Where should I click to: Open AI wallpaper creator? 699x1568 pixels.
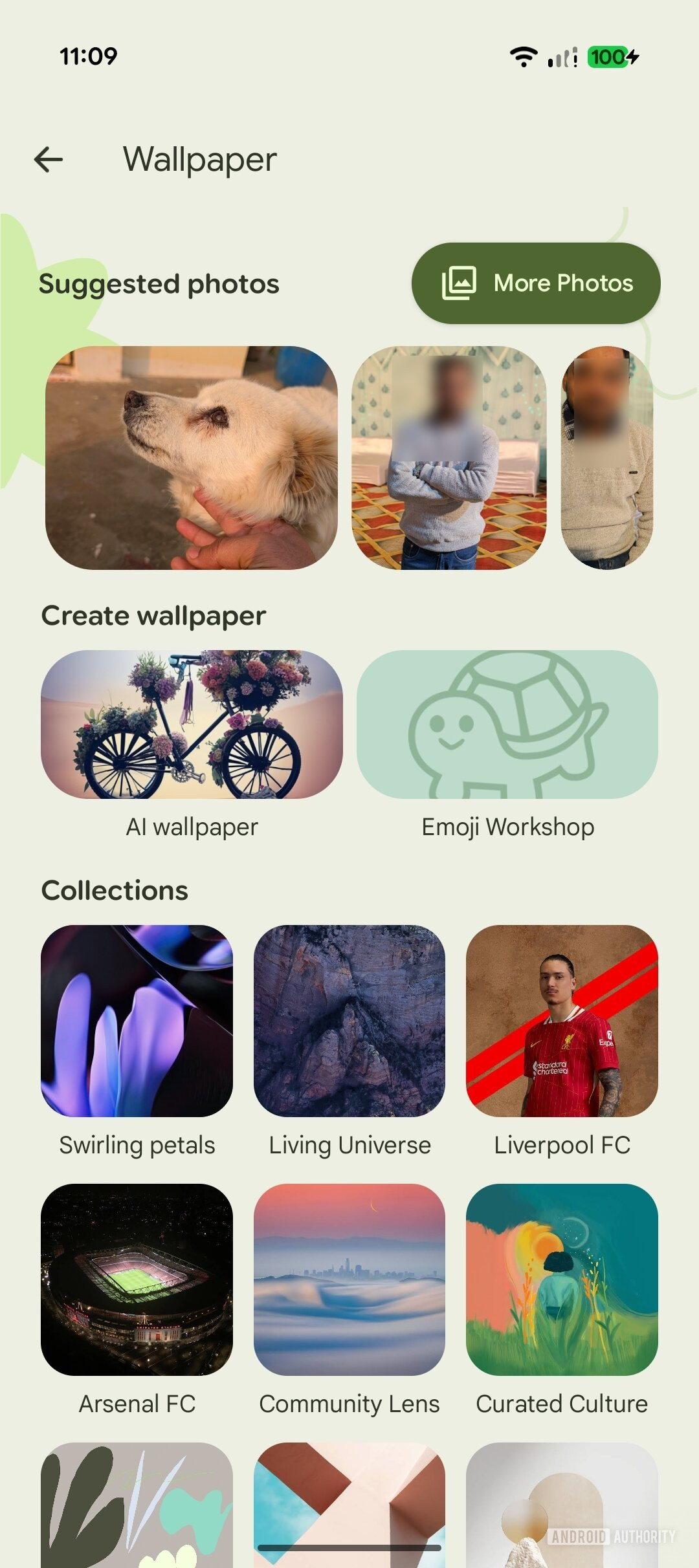pyautogui.click(x=192, y=724)
